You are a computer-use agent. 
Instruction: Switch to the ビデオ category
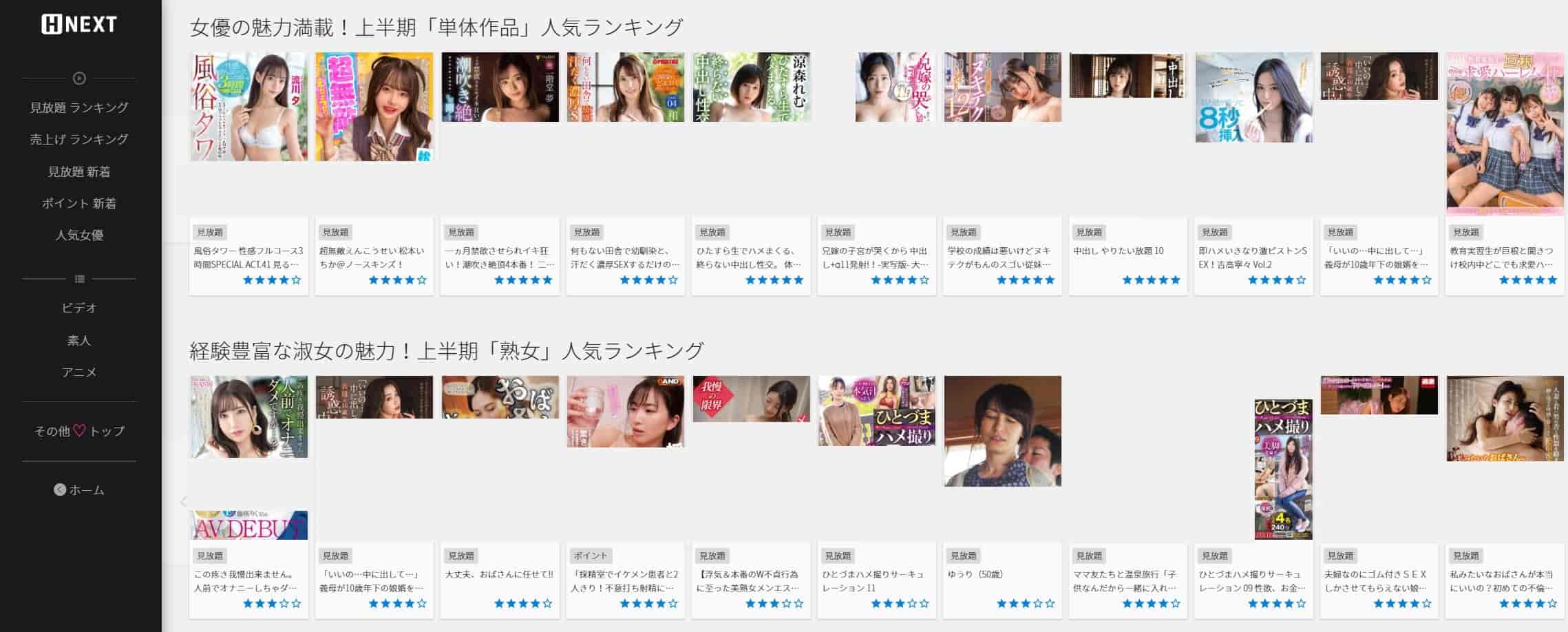(79, 308)
